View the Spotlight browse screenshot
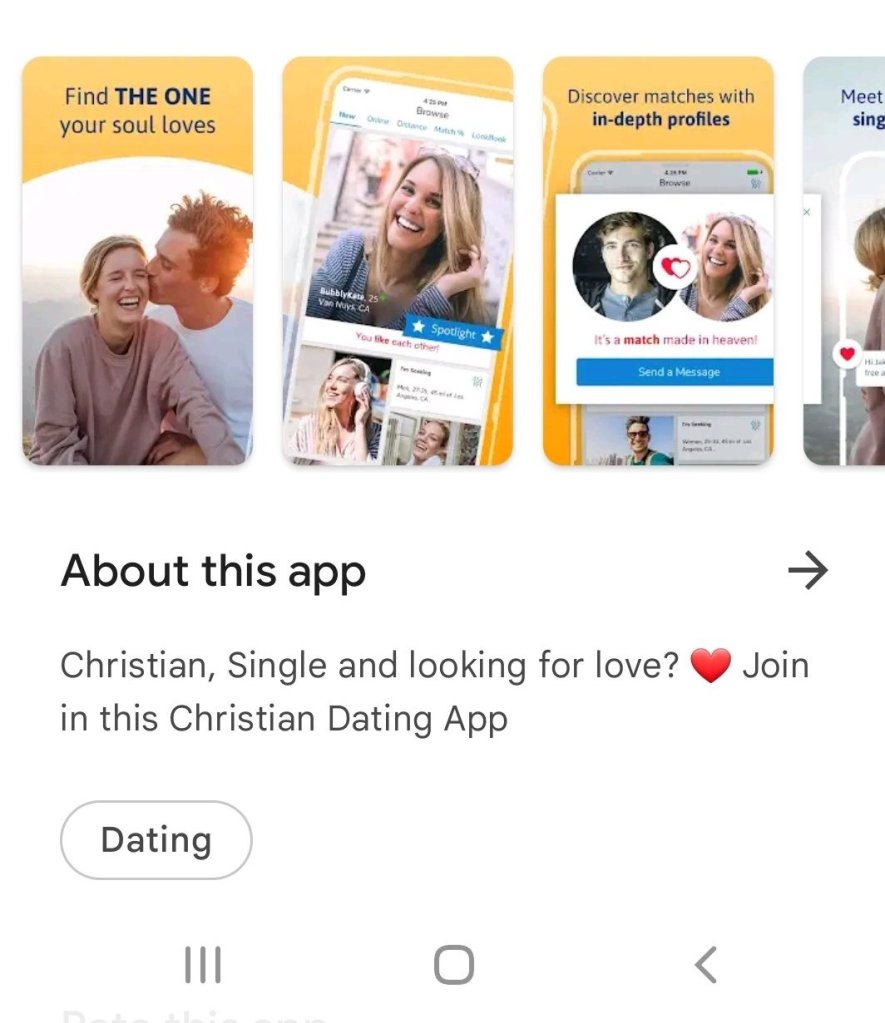 [397, 261]
